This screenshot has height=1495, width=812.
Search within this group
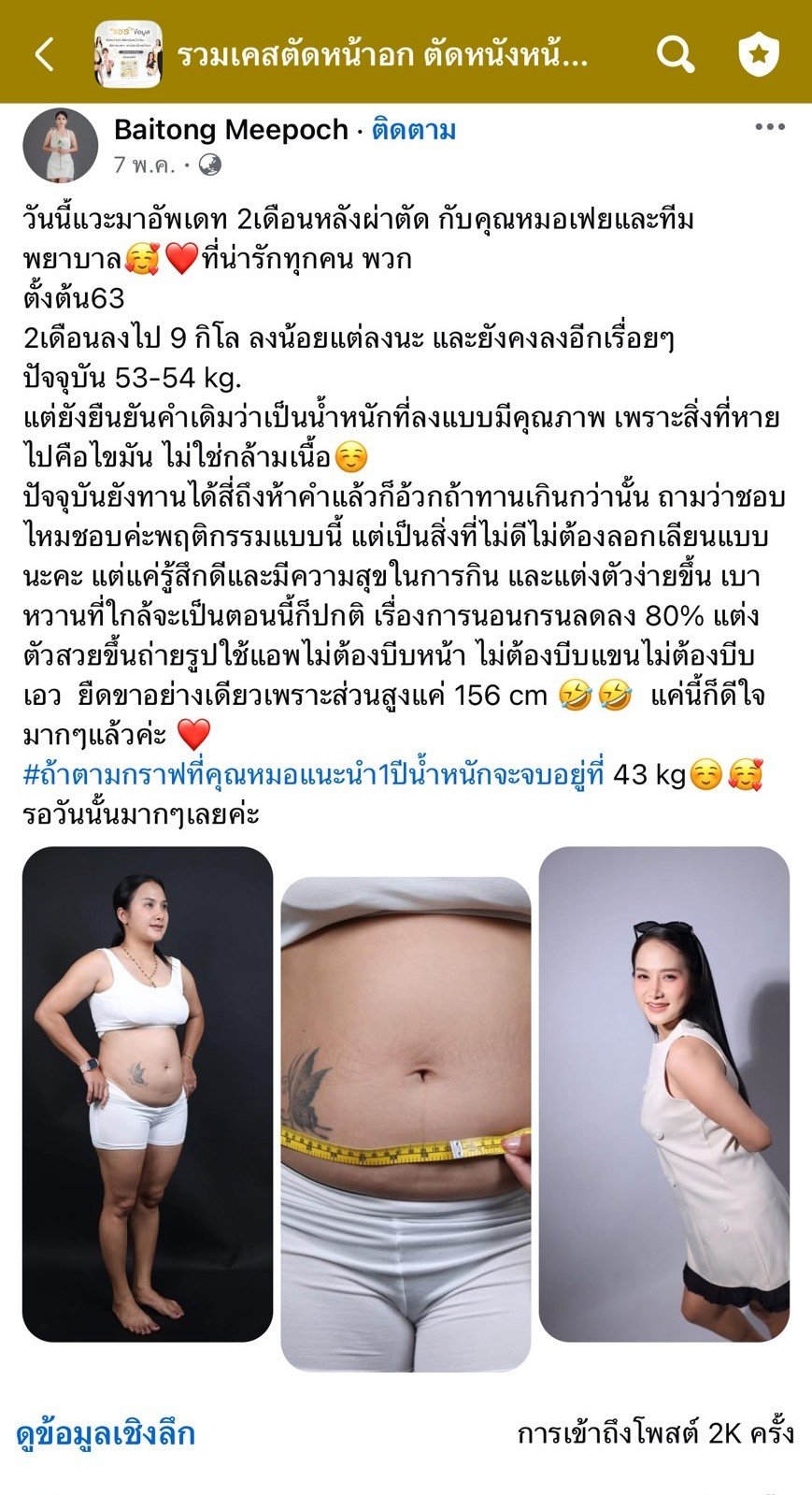tap(675, 55)
